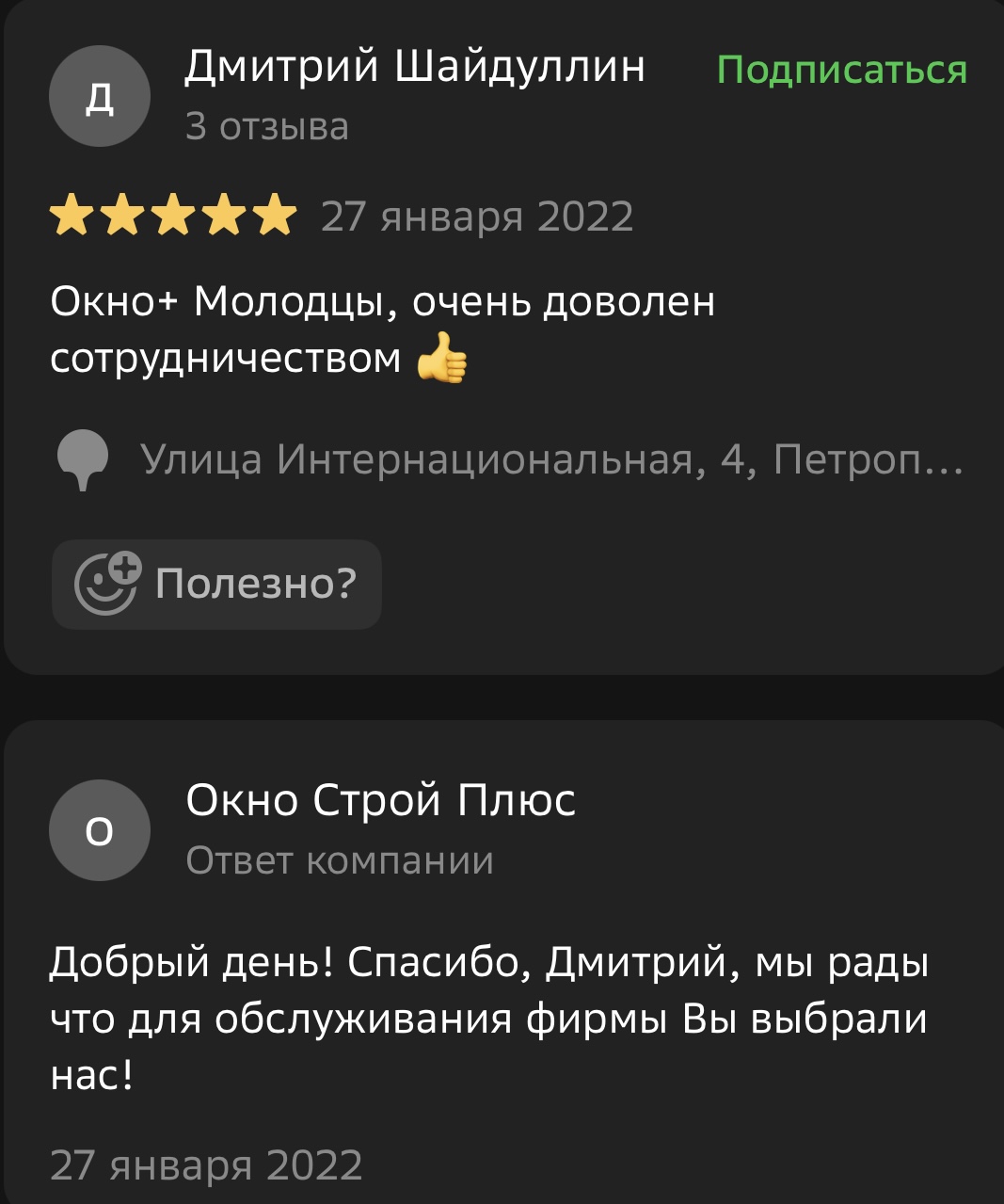The image size is (1004, 1204).
Task: Open Дмитрий Шайдуллин's profile avatar
Action: 100,97
